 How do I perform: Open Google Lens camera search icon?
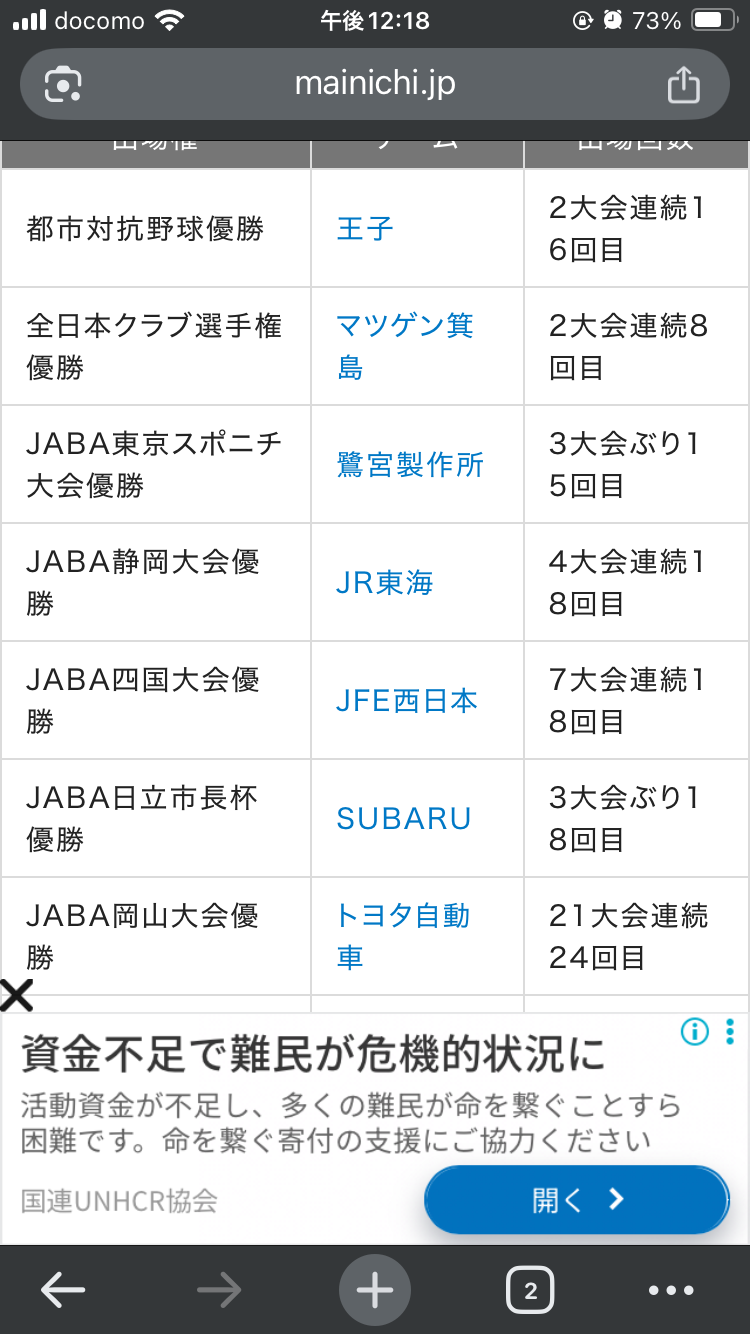(63, 84)
